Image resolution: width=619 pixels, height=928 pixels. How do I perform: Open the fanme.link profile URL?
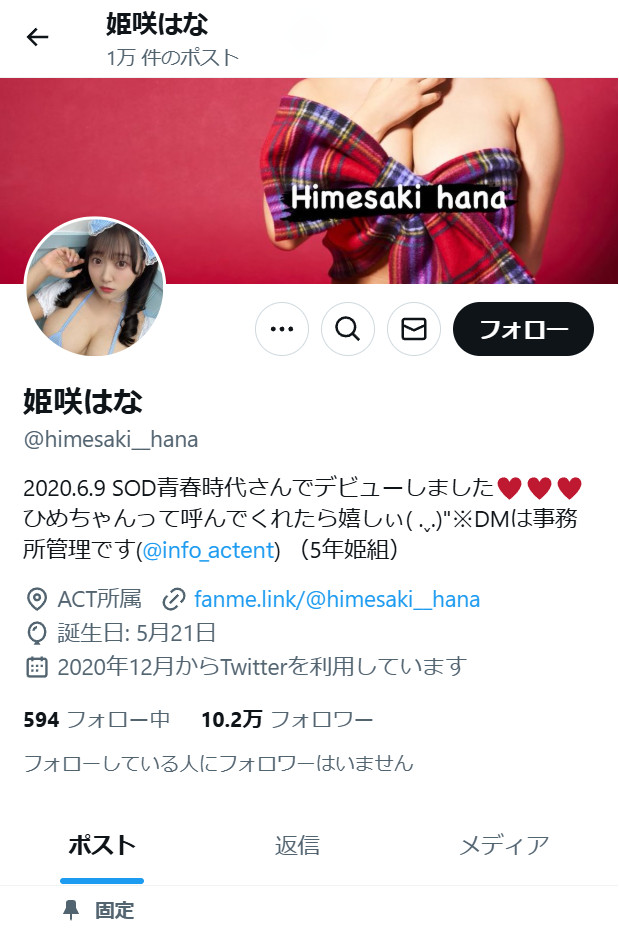coord(337,599)
